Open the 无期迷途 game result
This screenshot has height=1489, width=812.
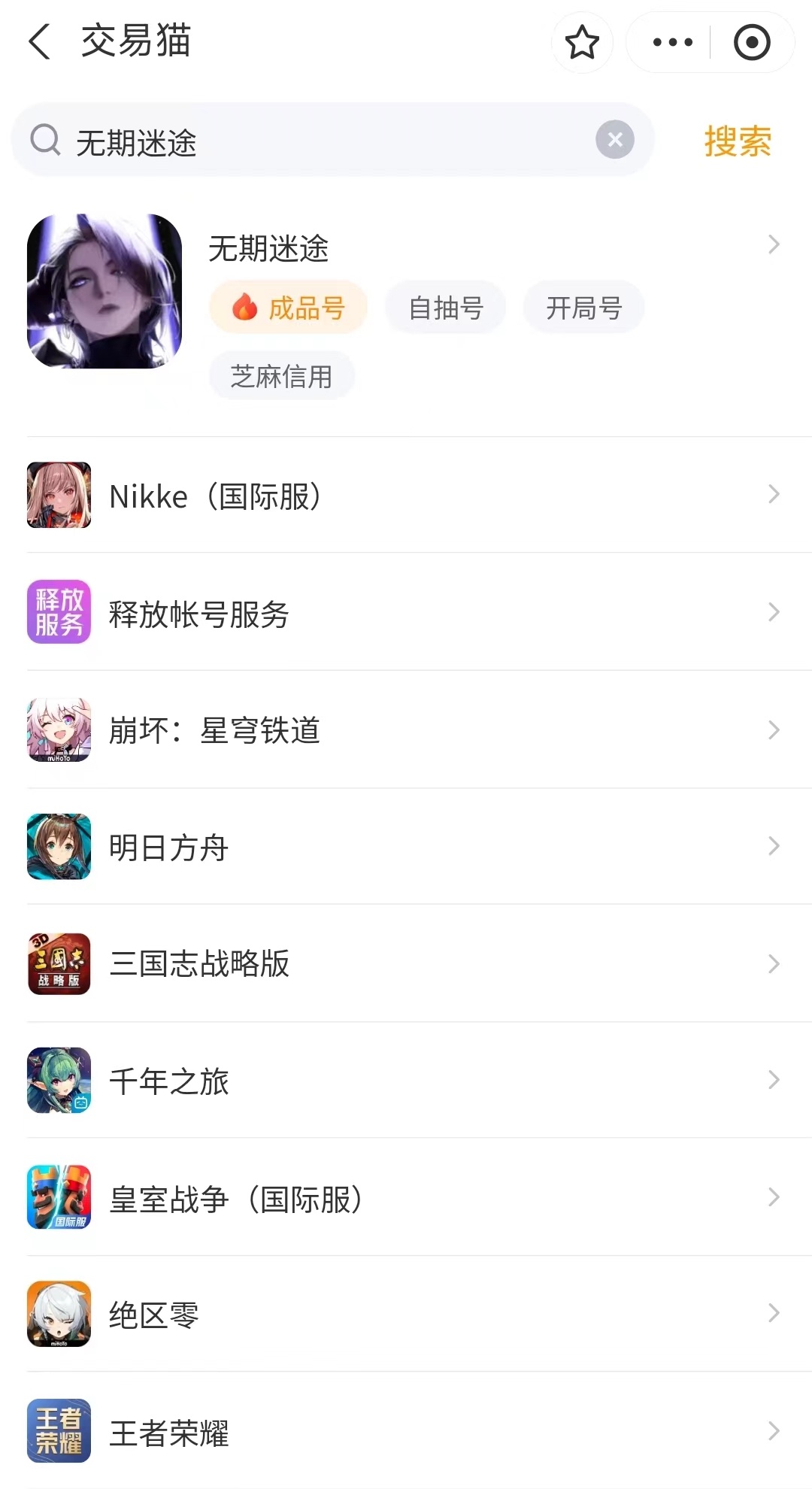[x=268, y=248]
